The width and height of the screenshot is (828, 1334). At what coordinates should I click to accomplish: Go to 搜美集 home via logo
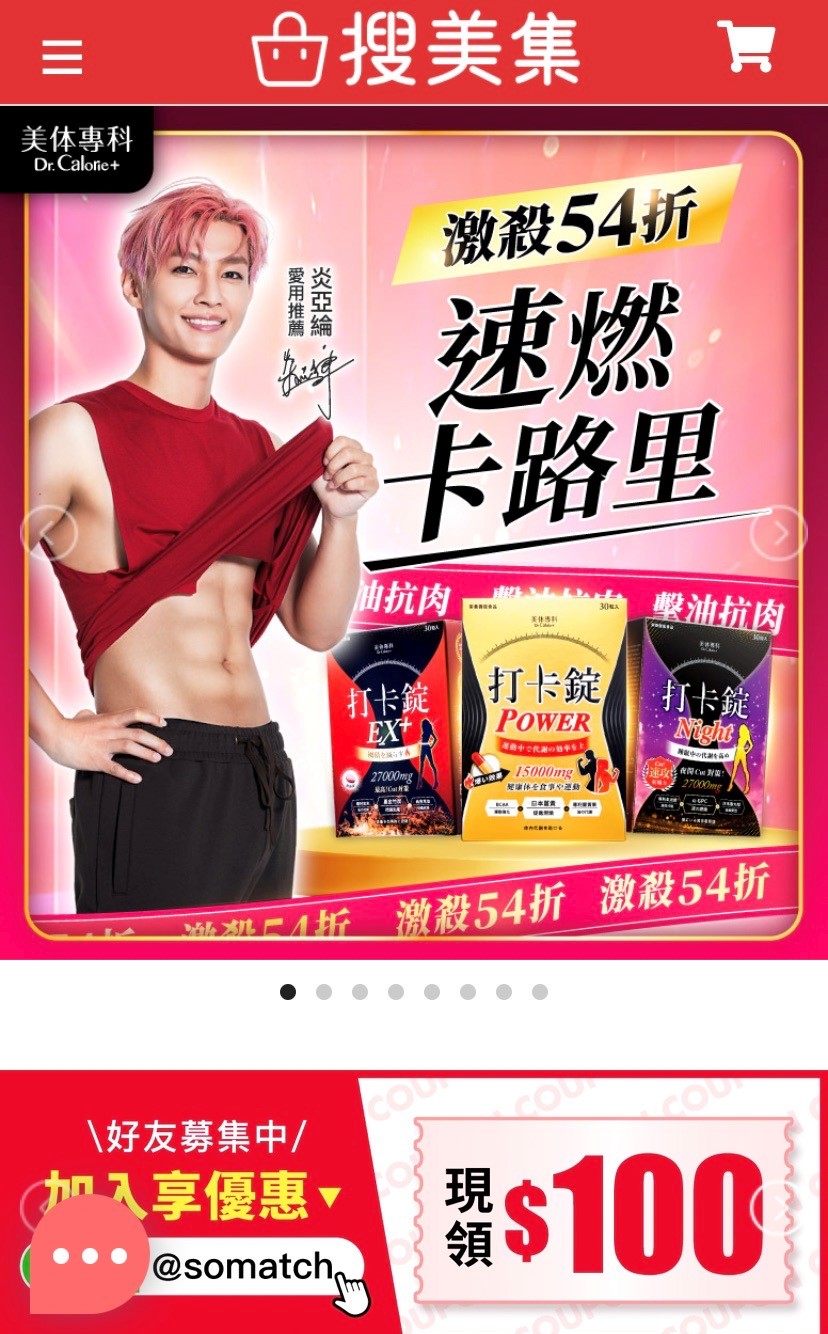(x=415, y=50)
